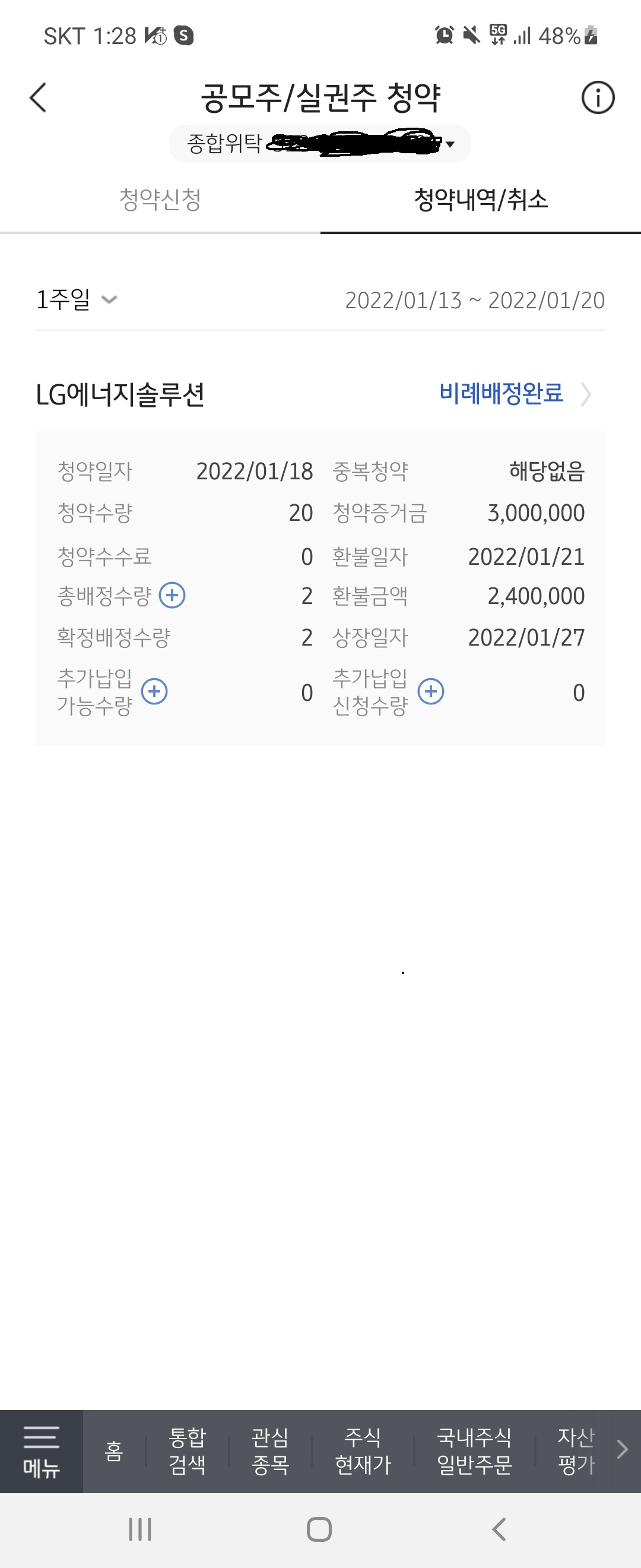This screenshot has height=1568, width=641.
Task: Open 통합검색 in the bottom bar
Action: click(188, 1451)
